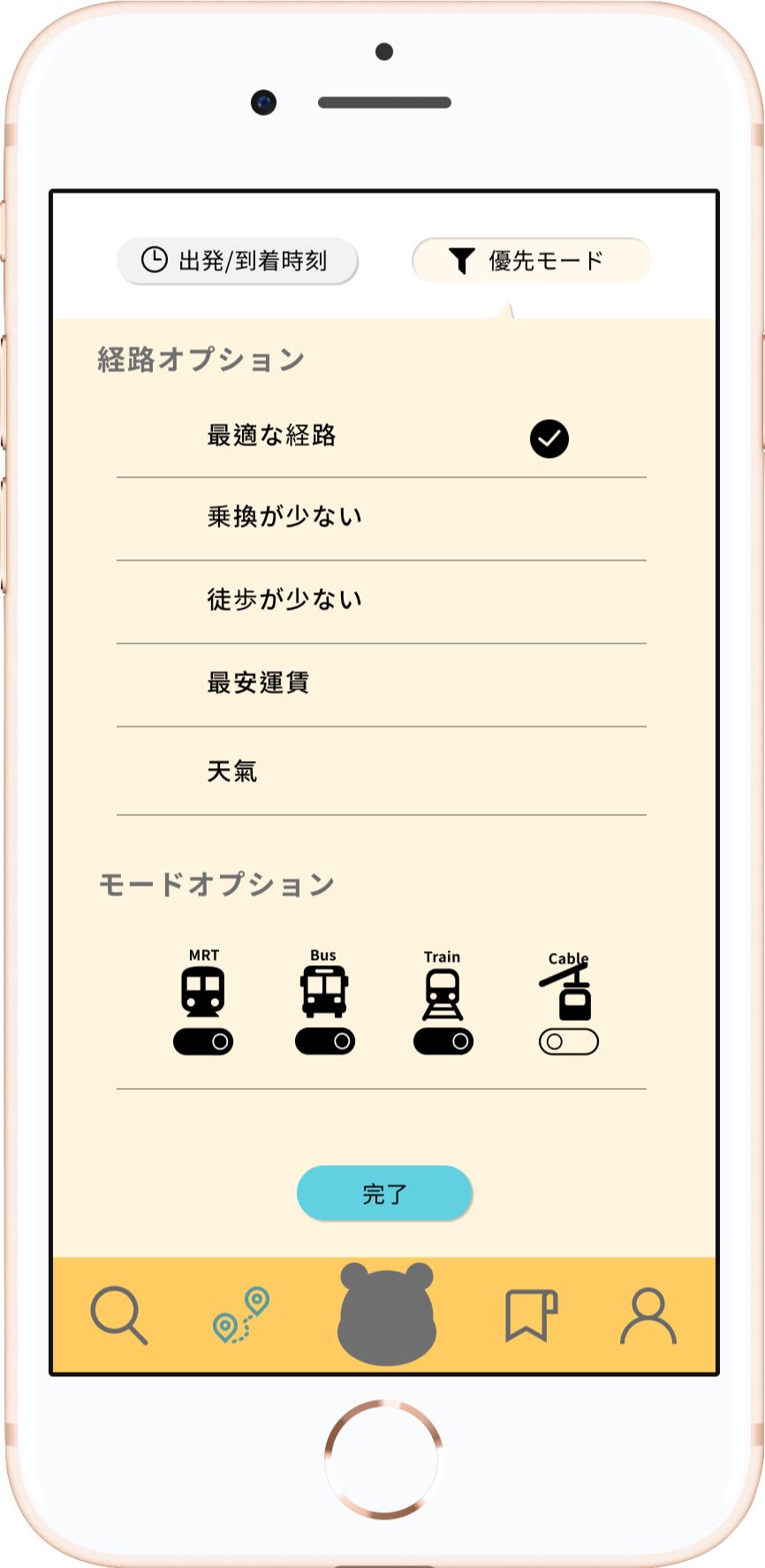Tap the 優先モード filter button
The height and width of the screenshot is (1568, 765).
coord(531,261)
